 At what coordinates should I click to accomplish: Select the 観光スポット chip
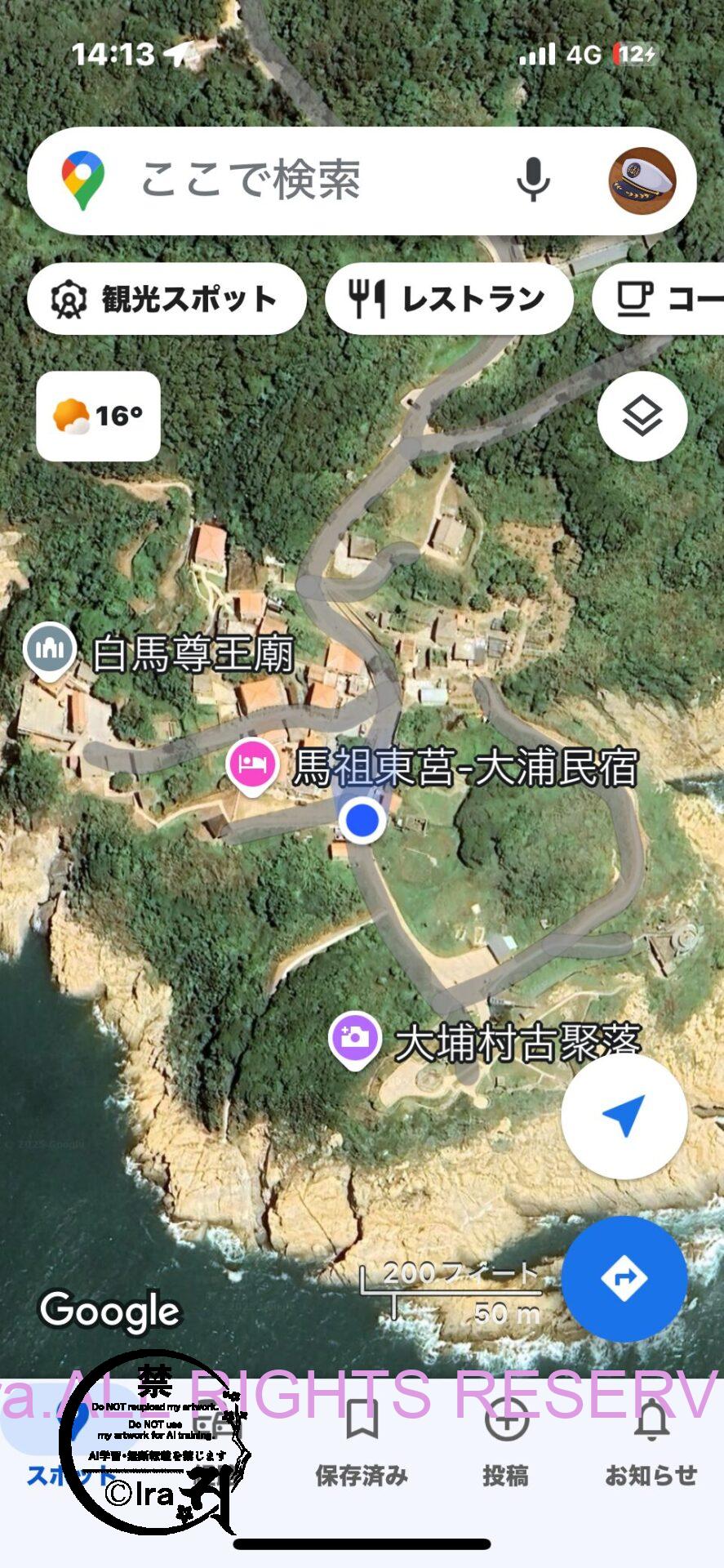click(x=167, y=299)
